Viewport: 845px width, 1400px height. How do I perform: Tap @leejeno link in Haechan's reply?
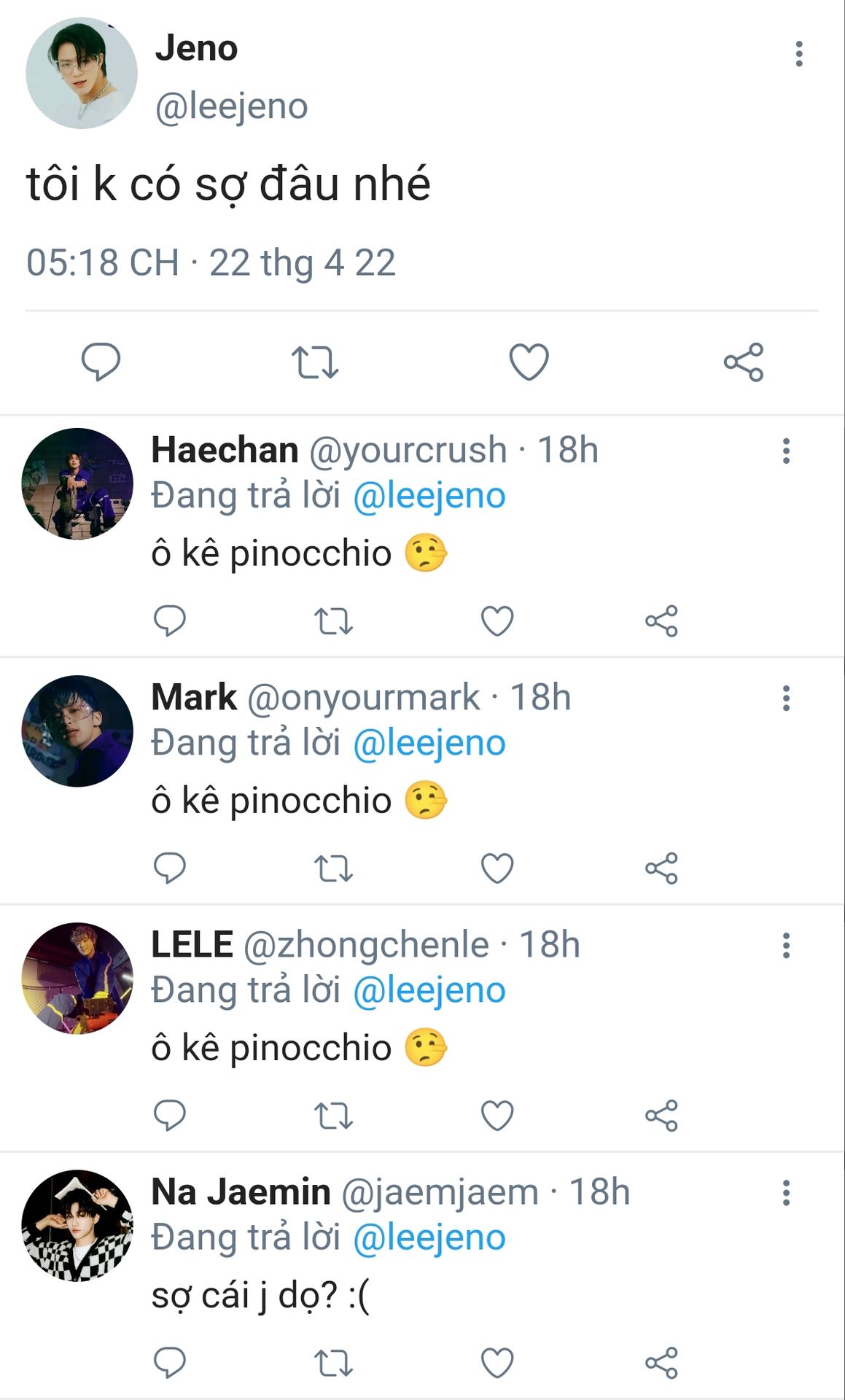(429, 496)
